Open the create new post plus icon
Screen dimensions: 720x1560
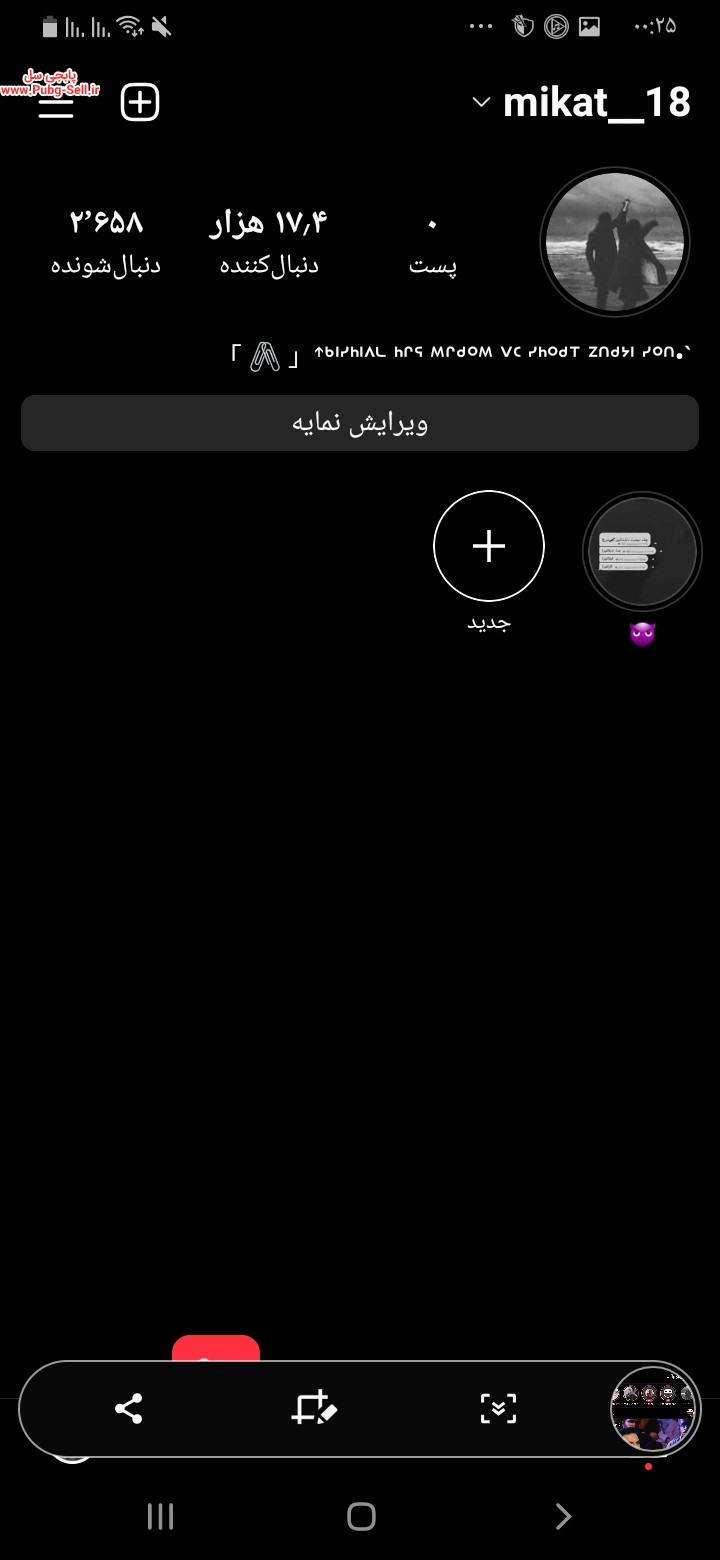140,102
